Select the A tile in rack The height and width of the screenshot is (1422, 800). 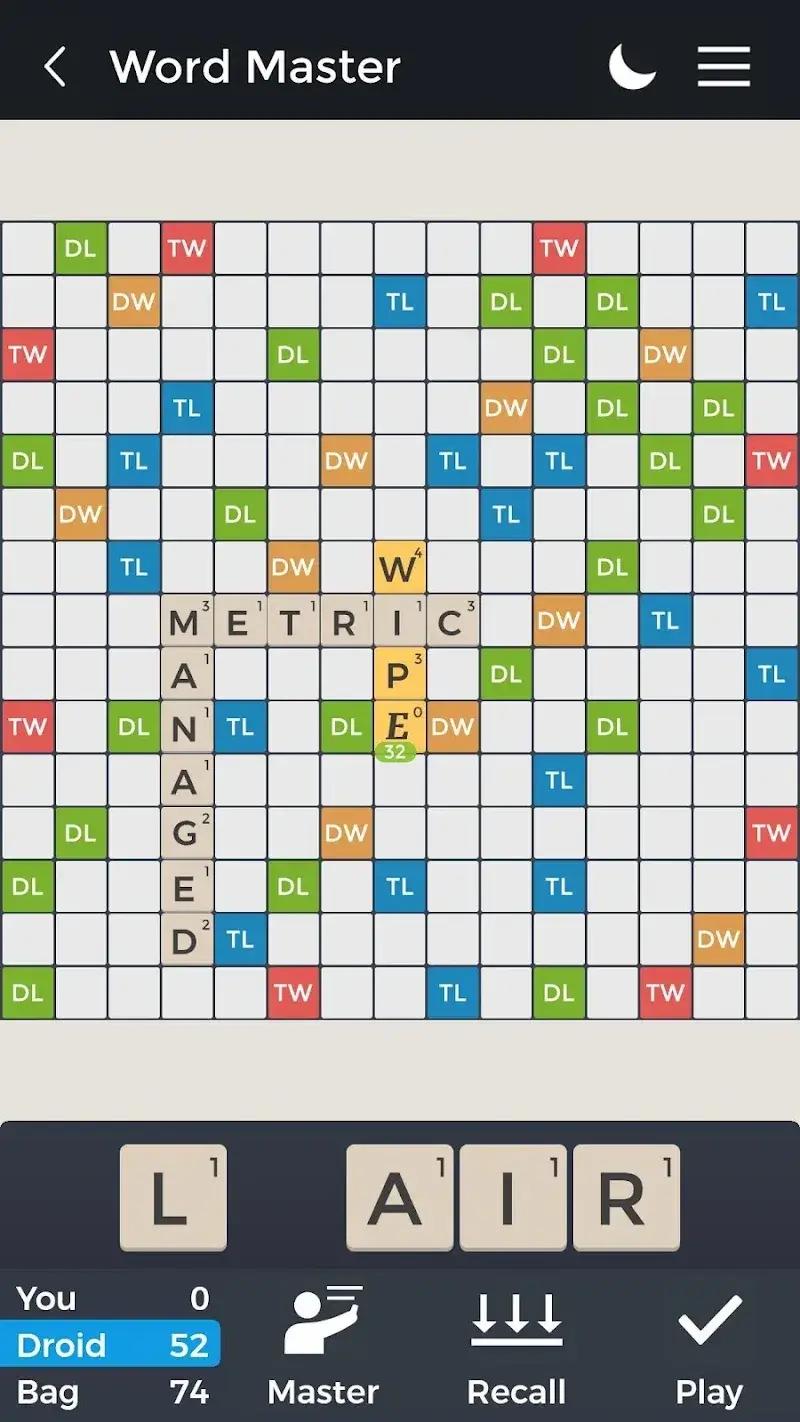[399, 1197]
